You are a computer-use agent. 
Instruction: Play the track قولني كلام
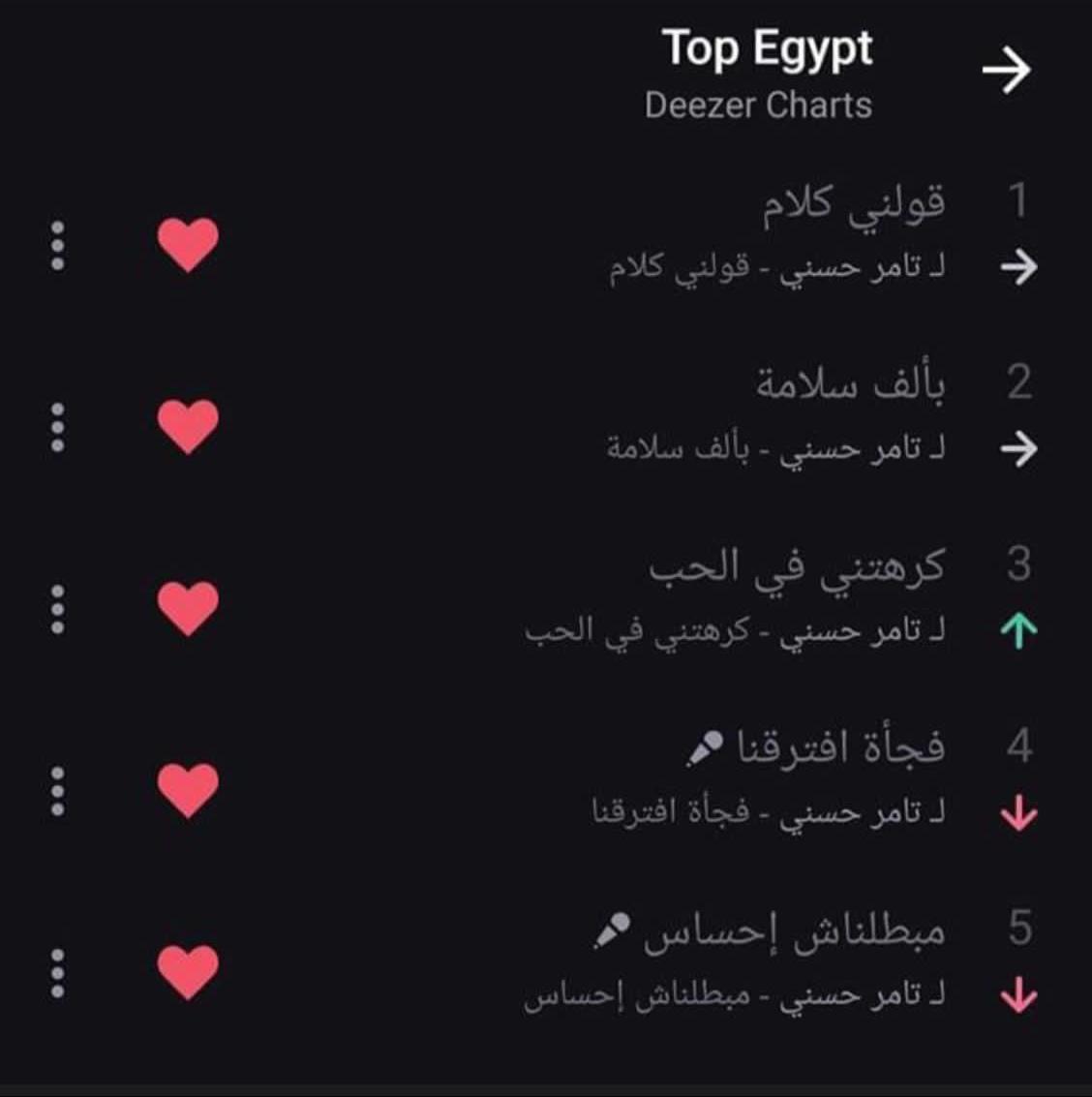852,205
